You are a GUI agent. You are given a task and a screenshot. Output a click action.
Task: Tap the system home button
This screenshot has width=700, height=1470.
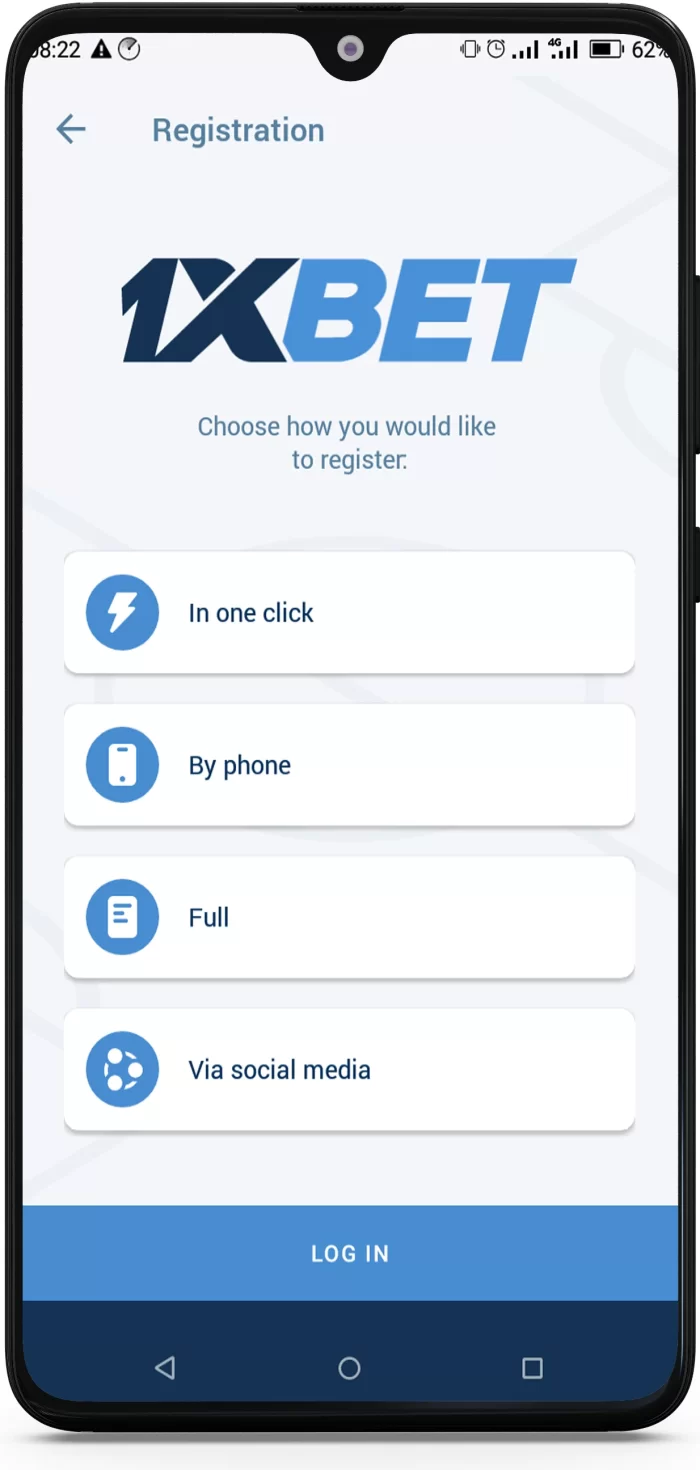click(349, 1368)
